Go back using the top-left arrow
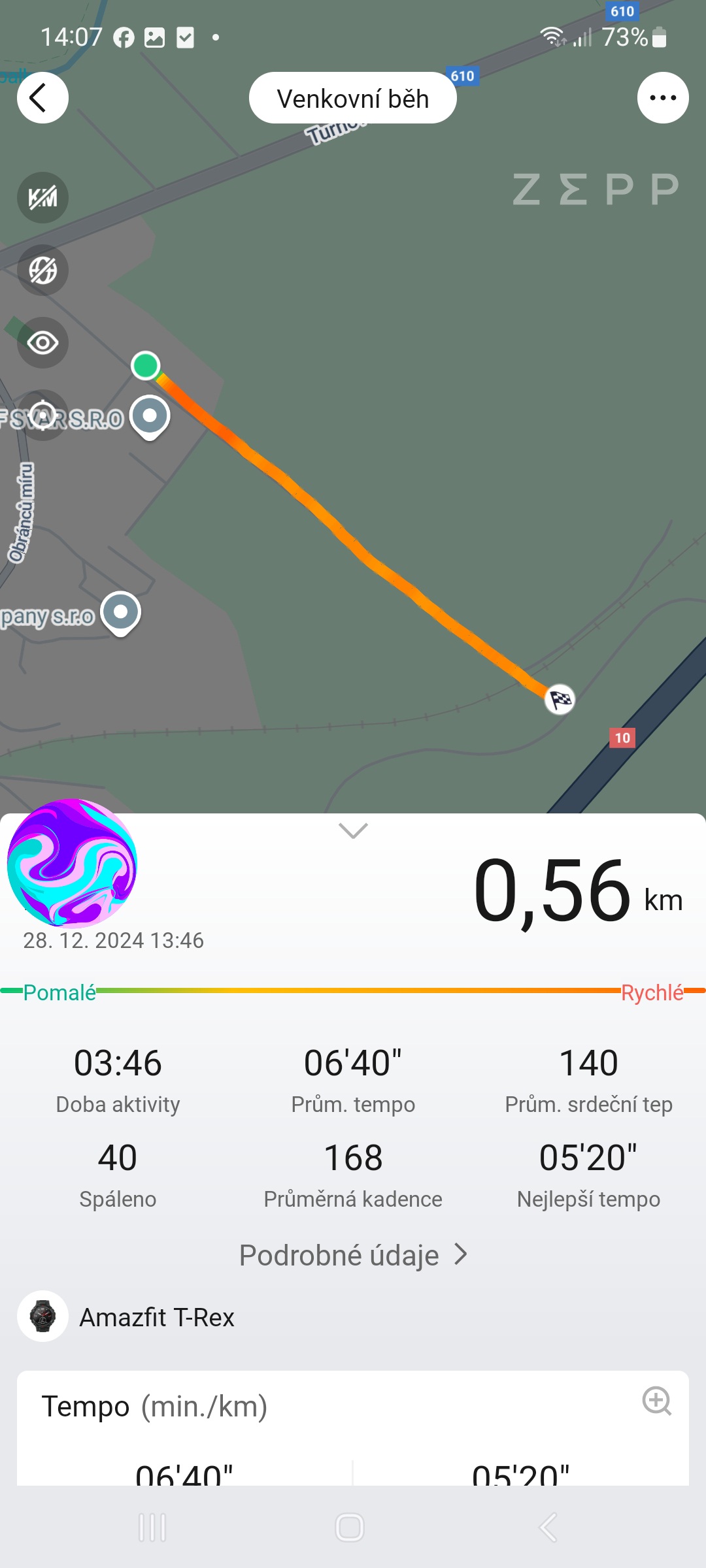706x1568 pixels. click(x=42, y=98)
